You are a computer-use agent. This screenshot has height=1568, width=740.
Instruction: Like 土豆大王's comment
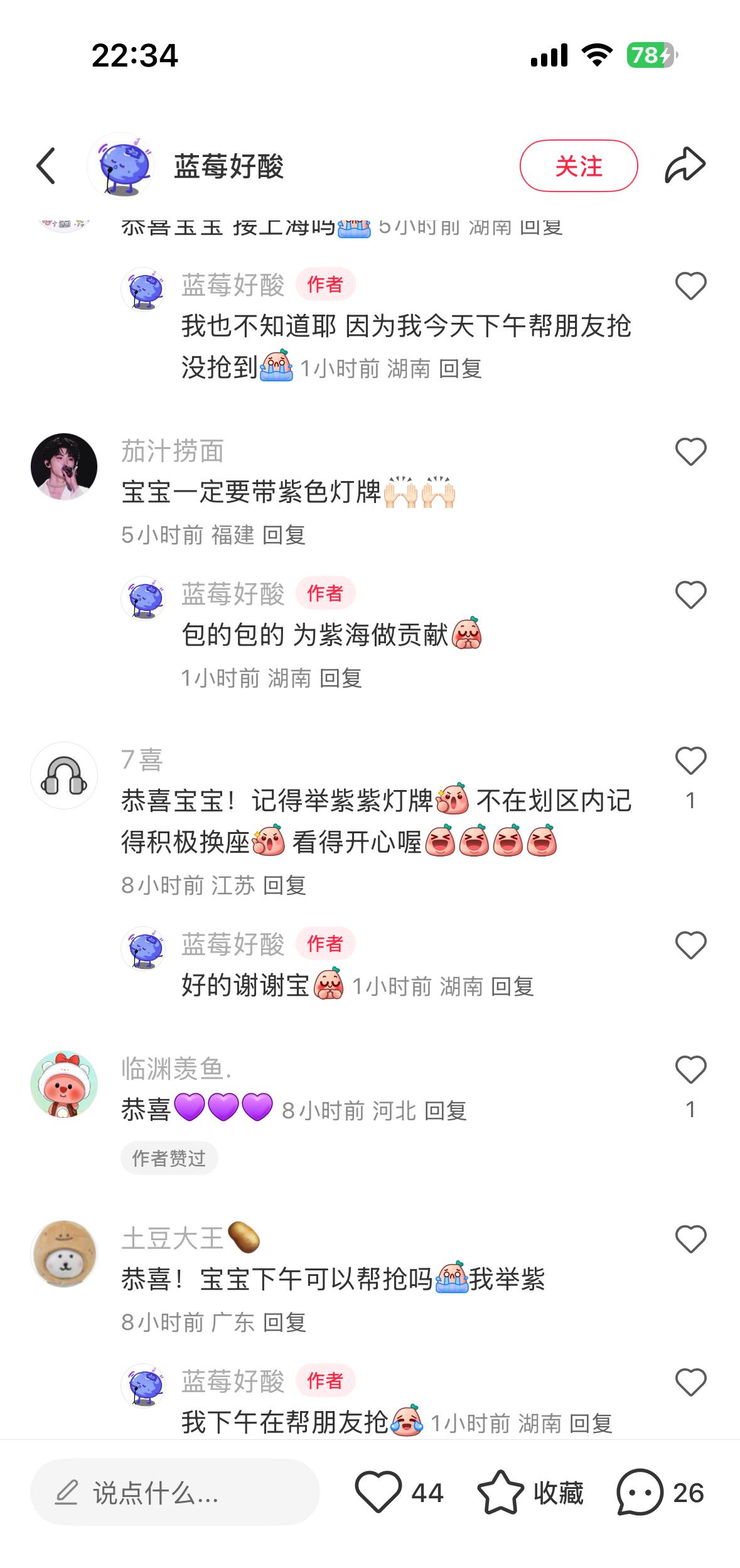tap(690, 1239)
